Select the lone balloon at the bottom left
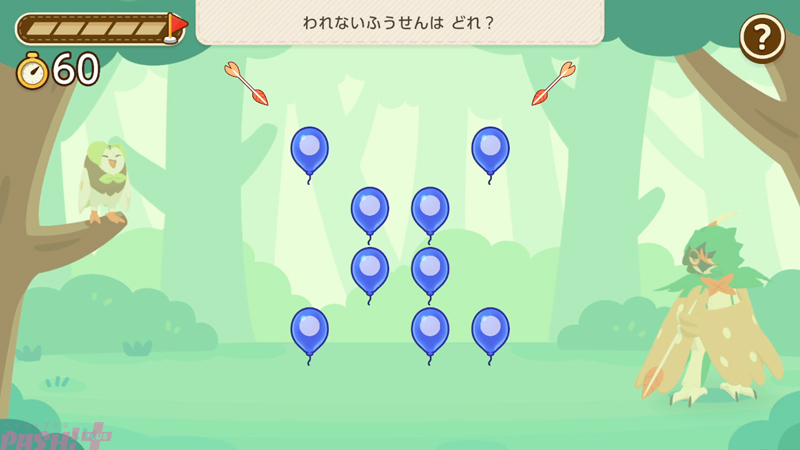This screenshot has width=800, height=450. (x=309, y=331)
